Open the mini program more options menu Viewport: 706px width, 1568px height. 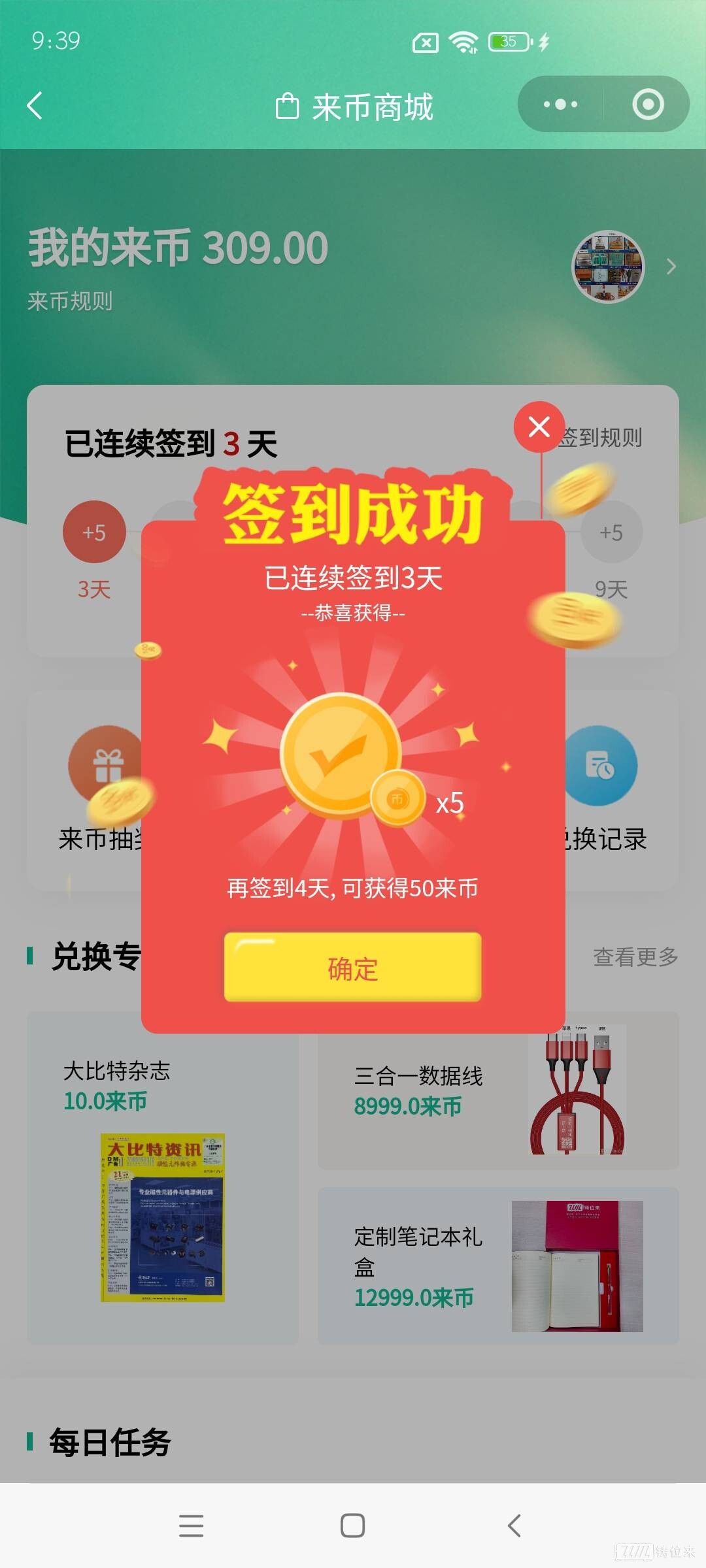[560, 105]
